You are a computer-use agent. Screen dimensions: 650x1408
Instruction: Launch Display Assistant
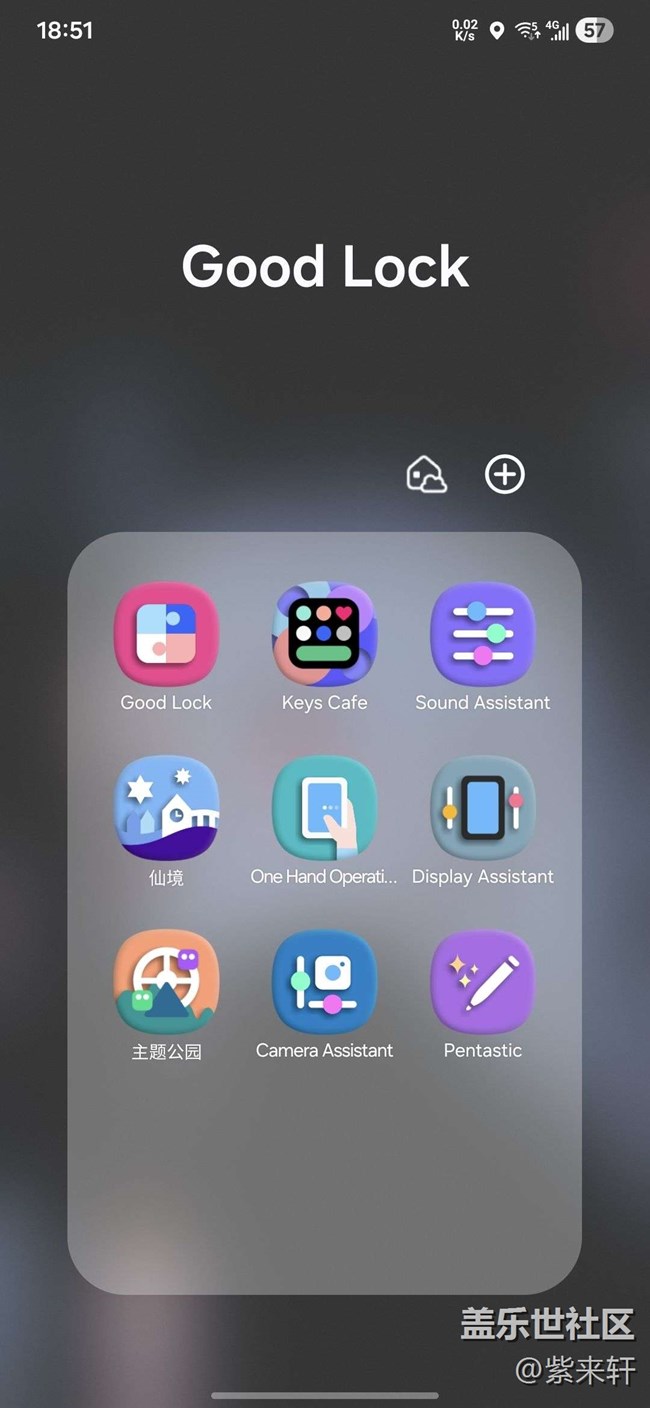coord(483,808)
